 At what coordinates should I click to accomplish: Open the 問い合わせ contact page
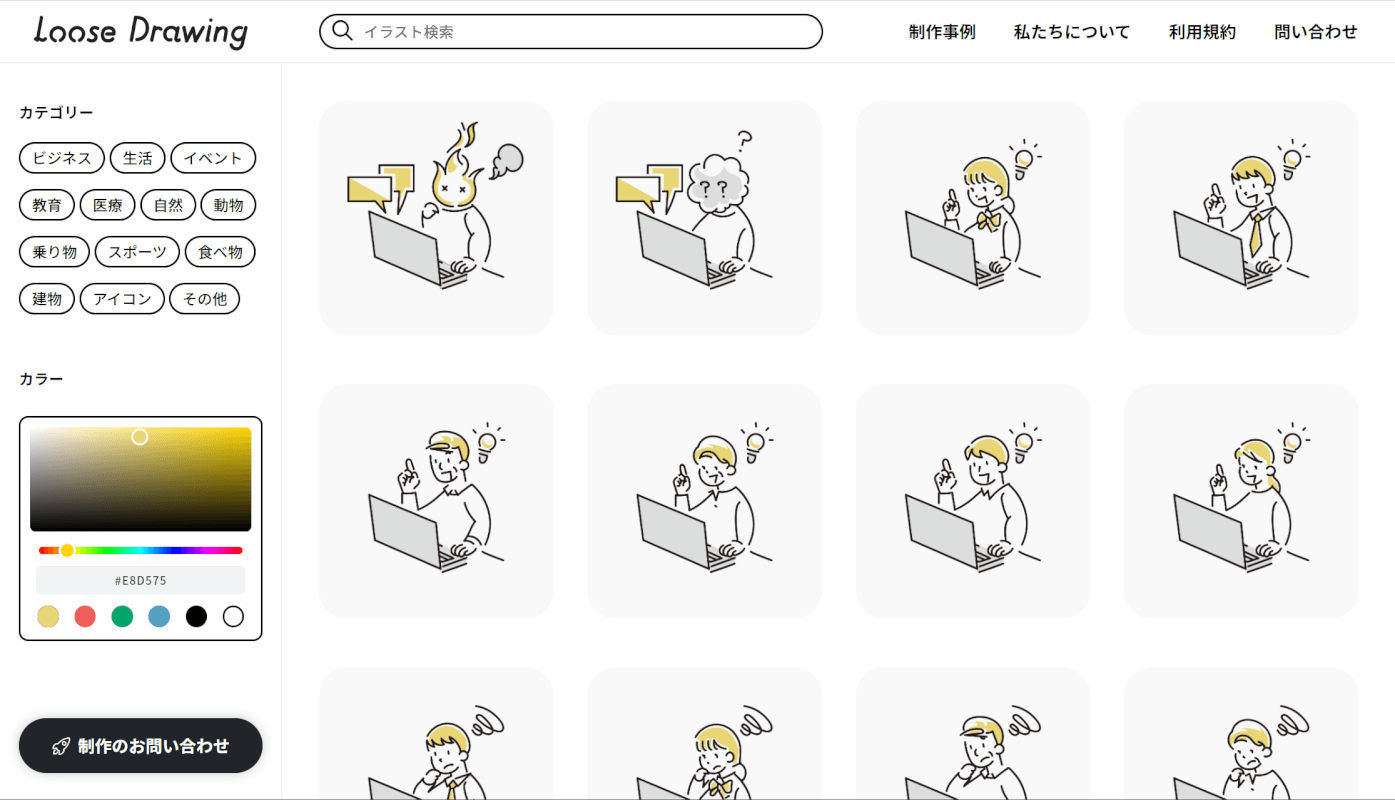point(1315,32)
